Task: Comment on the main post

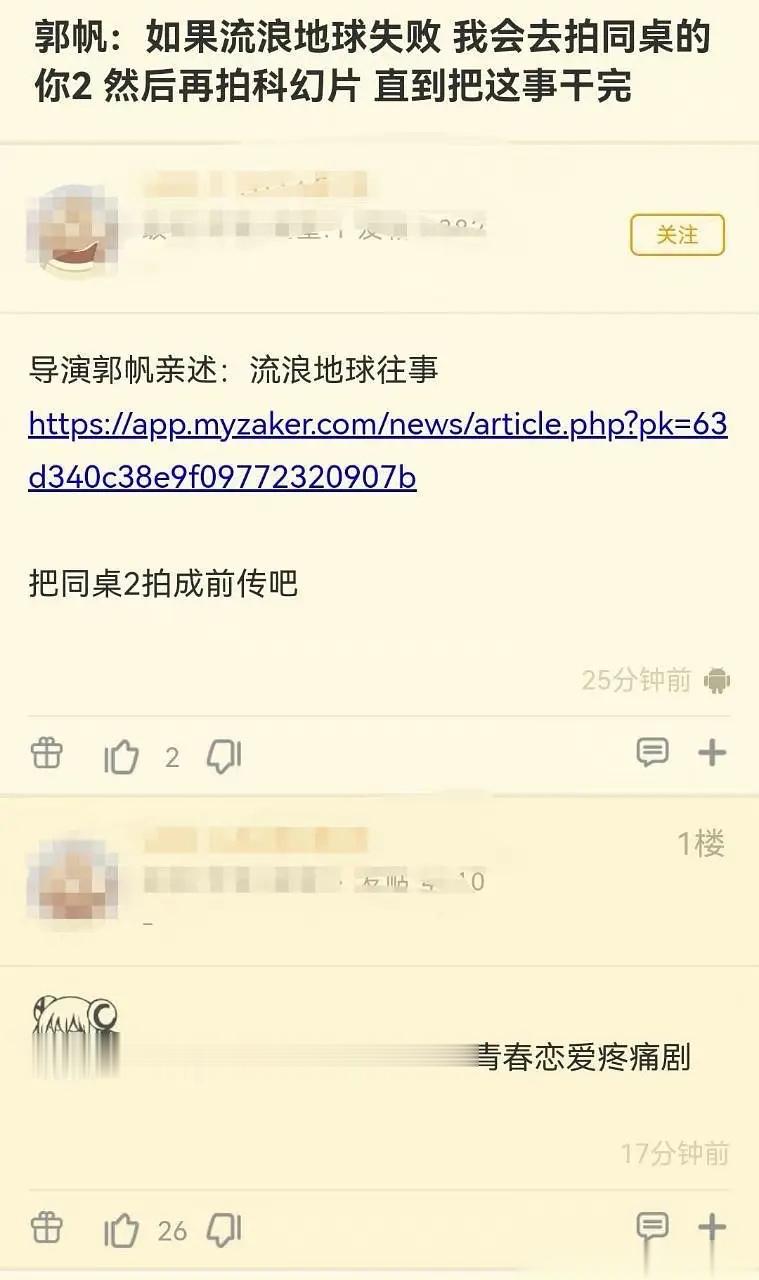Action: coord(652,753)
